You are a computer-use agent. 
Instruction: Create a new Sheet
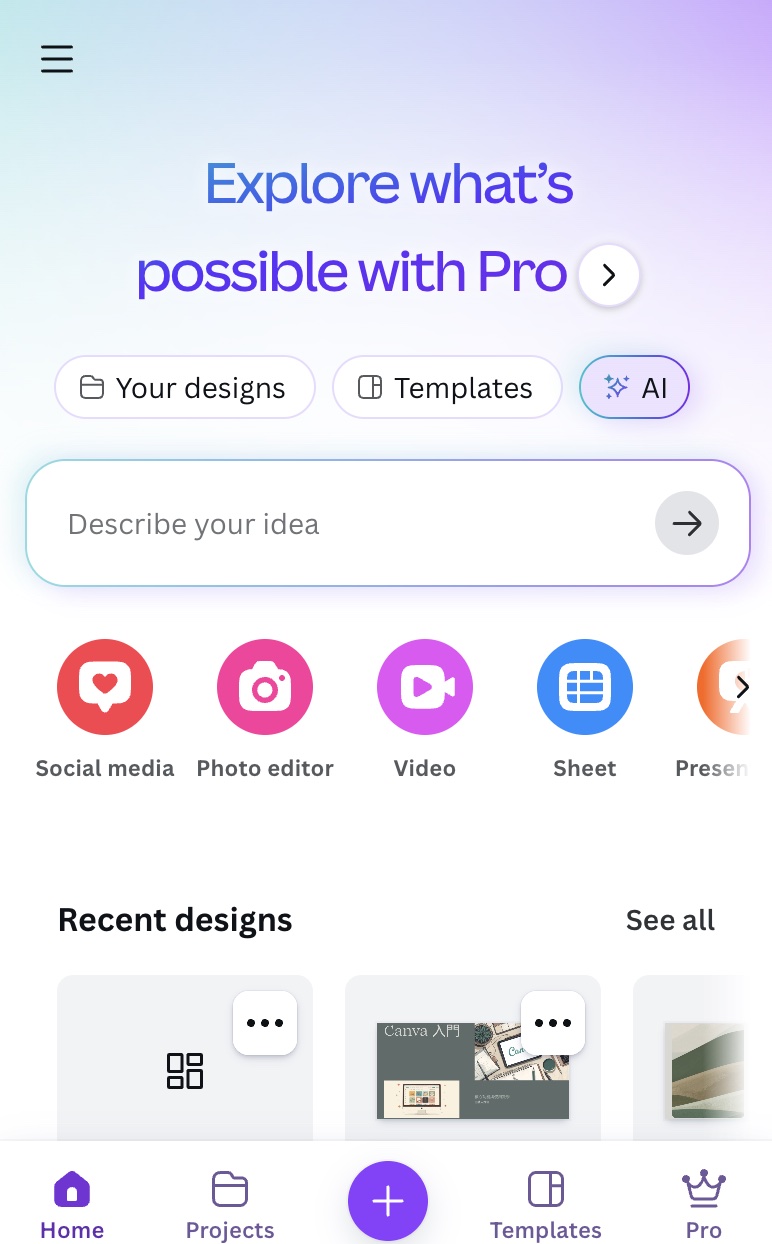coord(585,688)
